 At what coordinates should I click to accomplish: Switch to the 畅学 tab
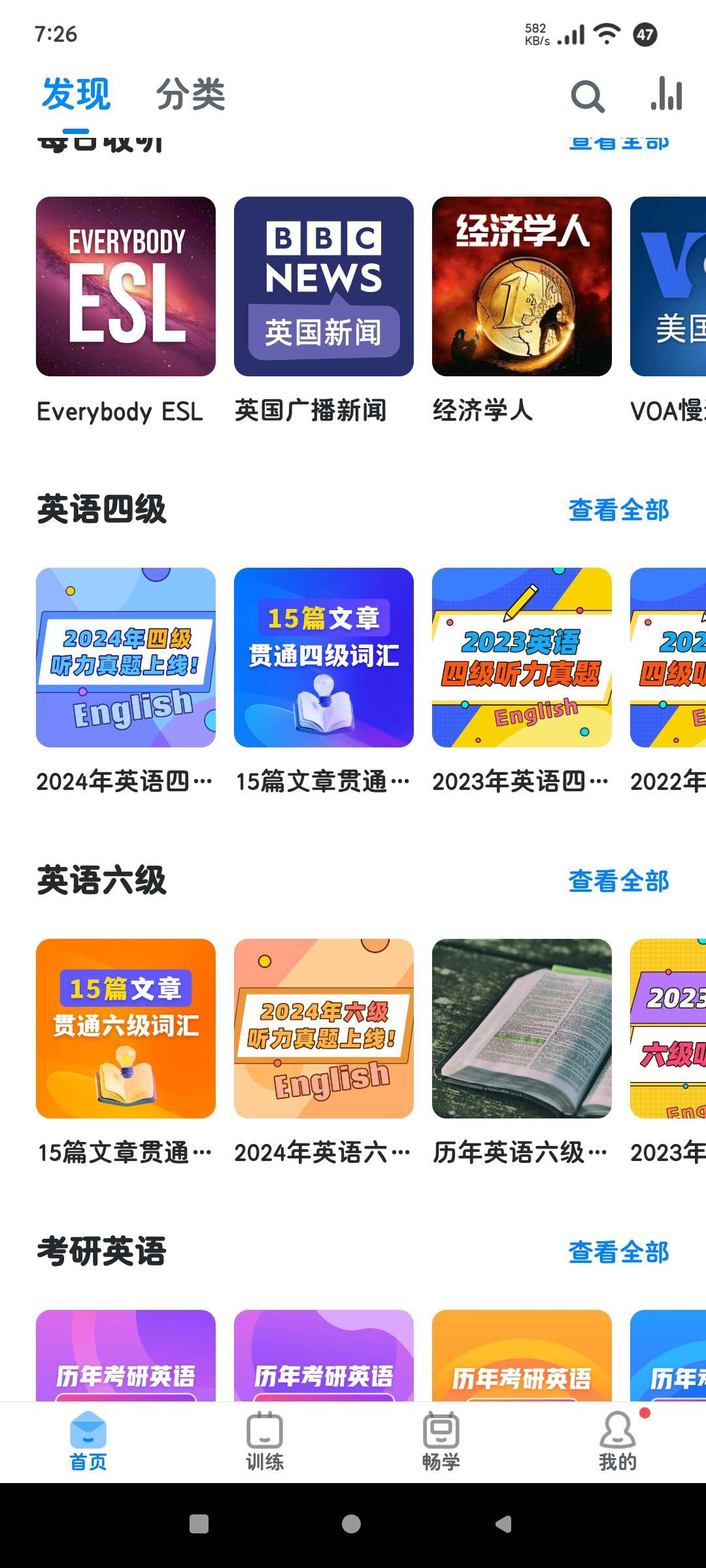(x=441, y=1441)
